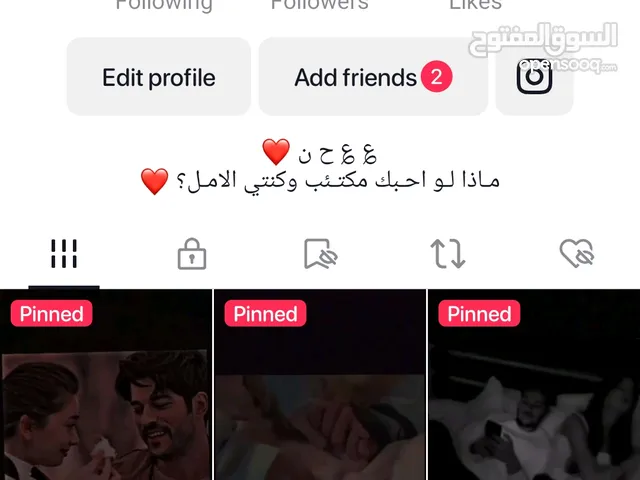Switch to the private videos lock tab
The height and width of the screenshot is (480, 640).
192,255
